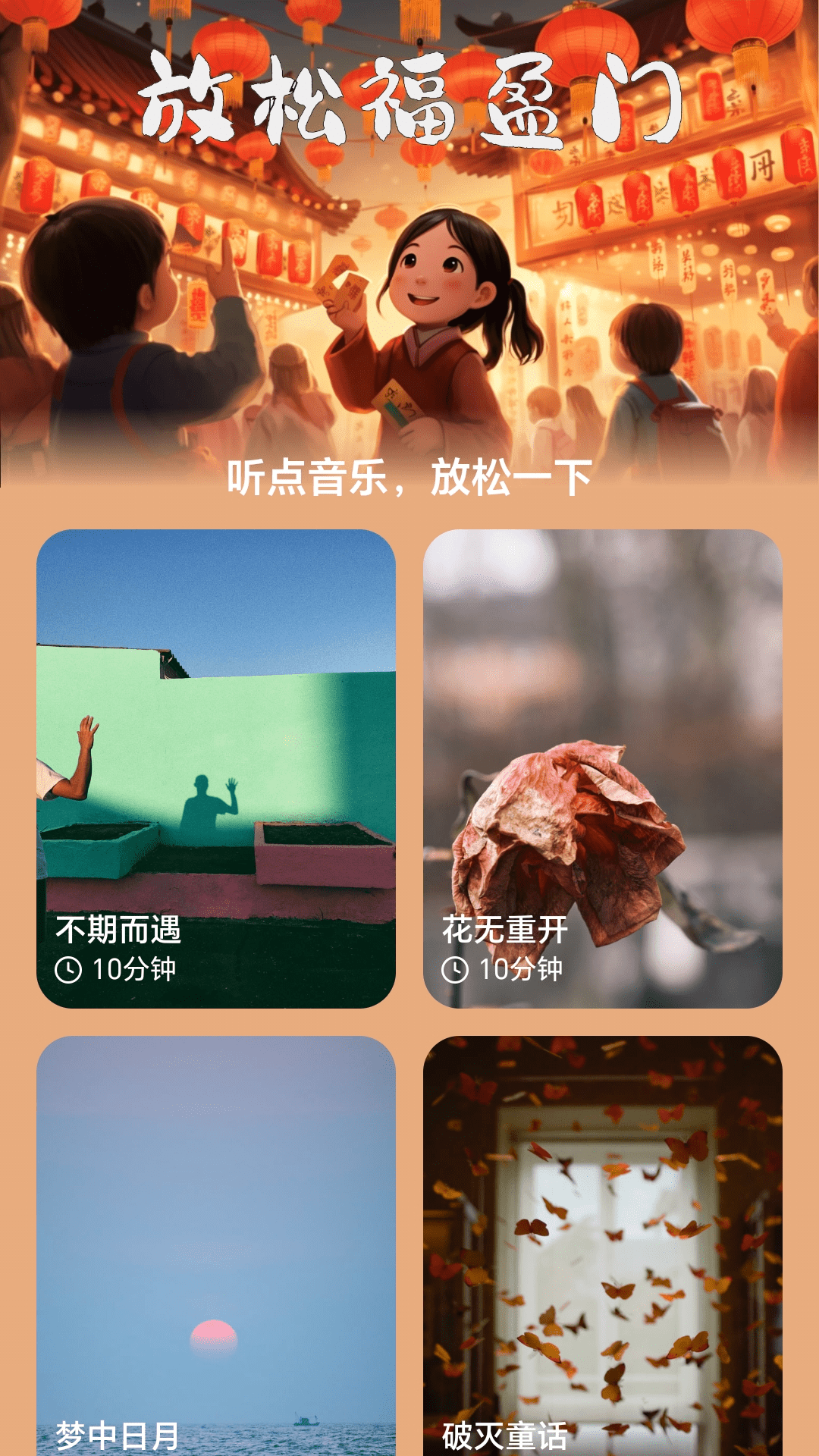Viewport: 819px width, 1456px height.
Task: Play the 花无重开 relaxation track
Action: coord(602,767)
